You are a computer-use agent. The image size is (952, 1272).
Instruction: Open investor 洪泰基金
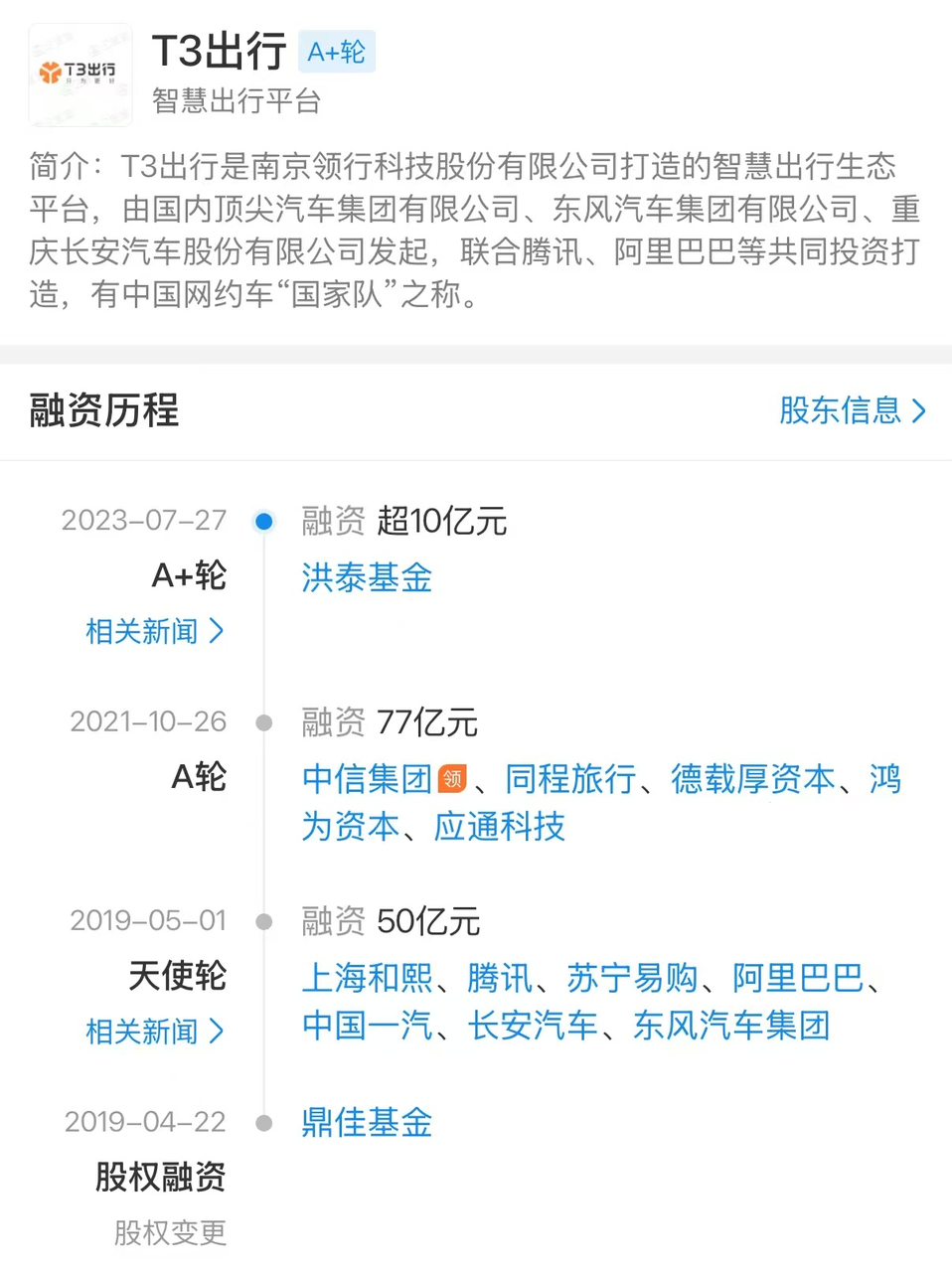tap(367, 577)
